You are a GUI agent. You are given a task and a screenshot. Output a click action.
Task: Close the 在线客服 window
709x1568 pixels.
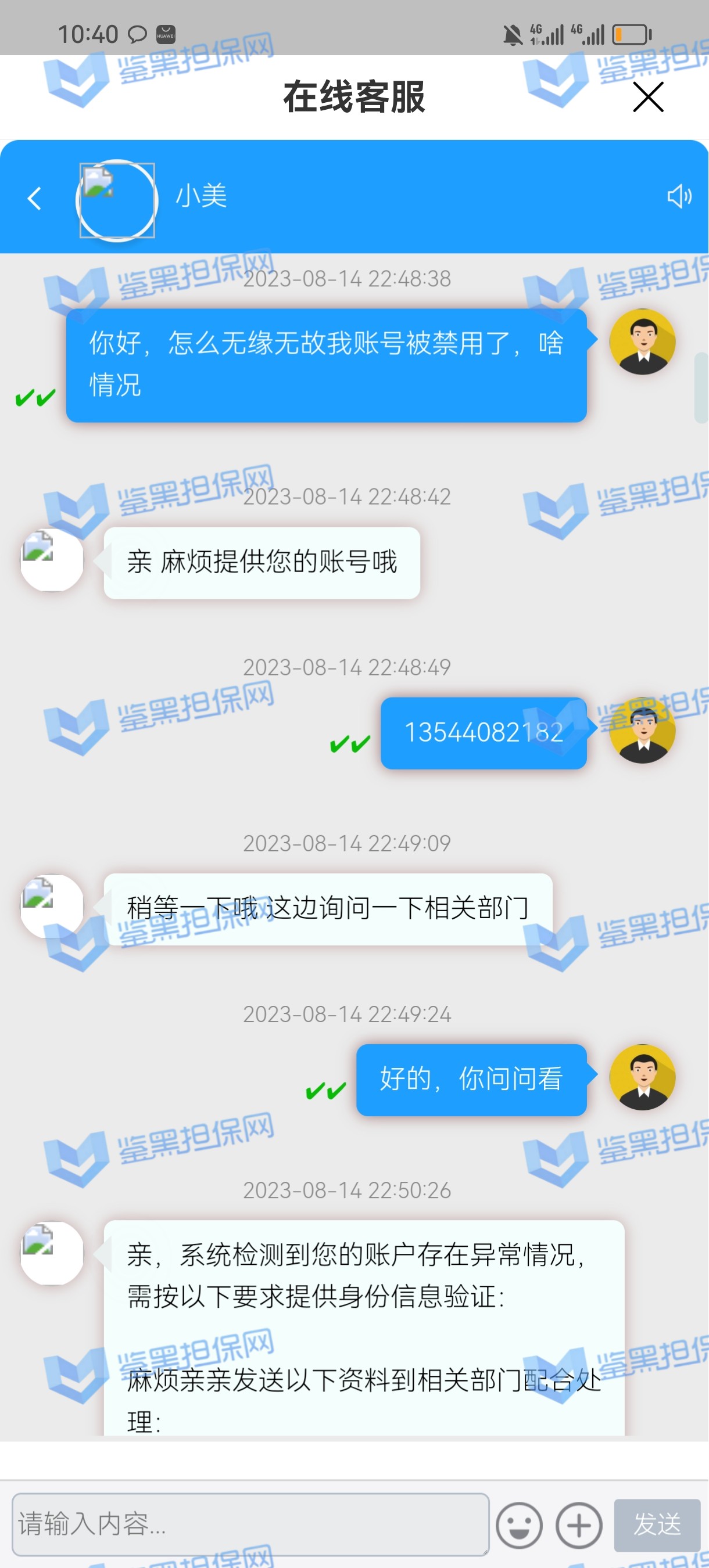647,98
